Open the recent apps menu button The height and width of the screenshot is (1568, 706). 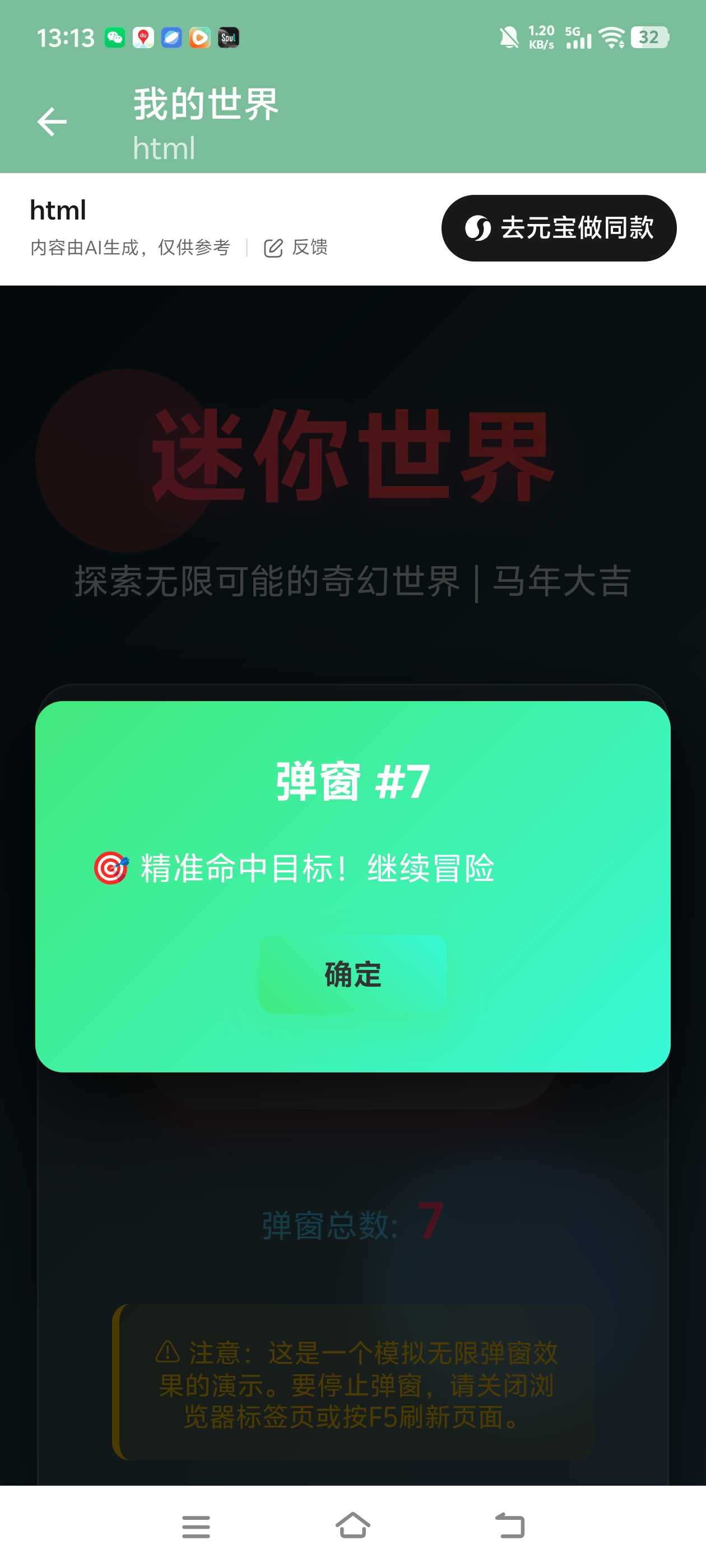196,1527
